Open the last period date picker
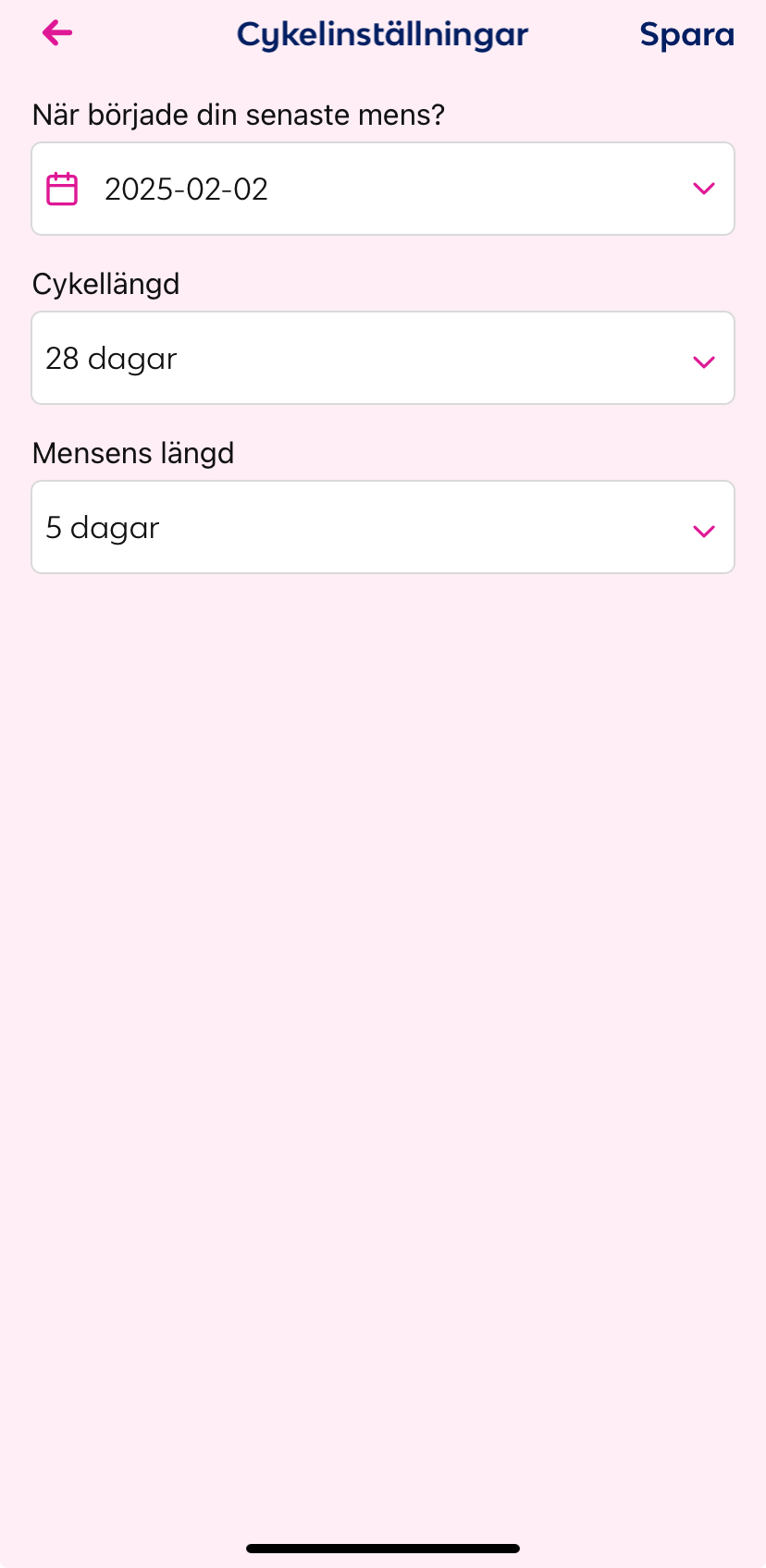The image size is (766, 1568). pos(383,189)
